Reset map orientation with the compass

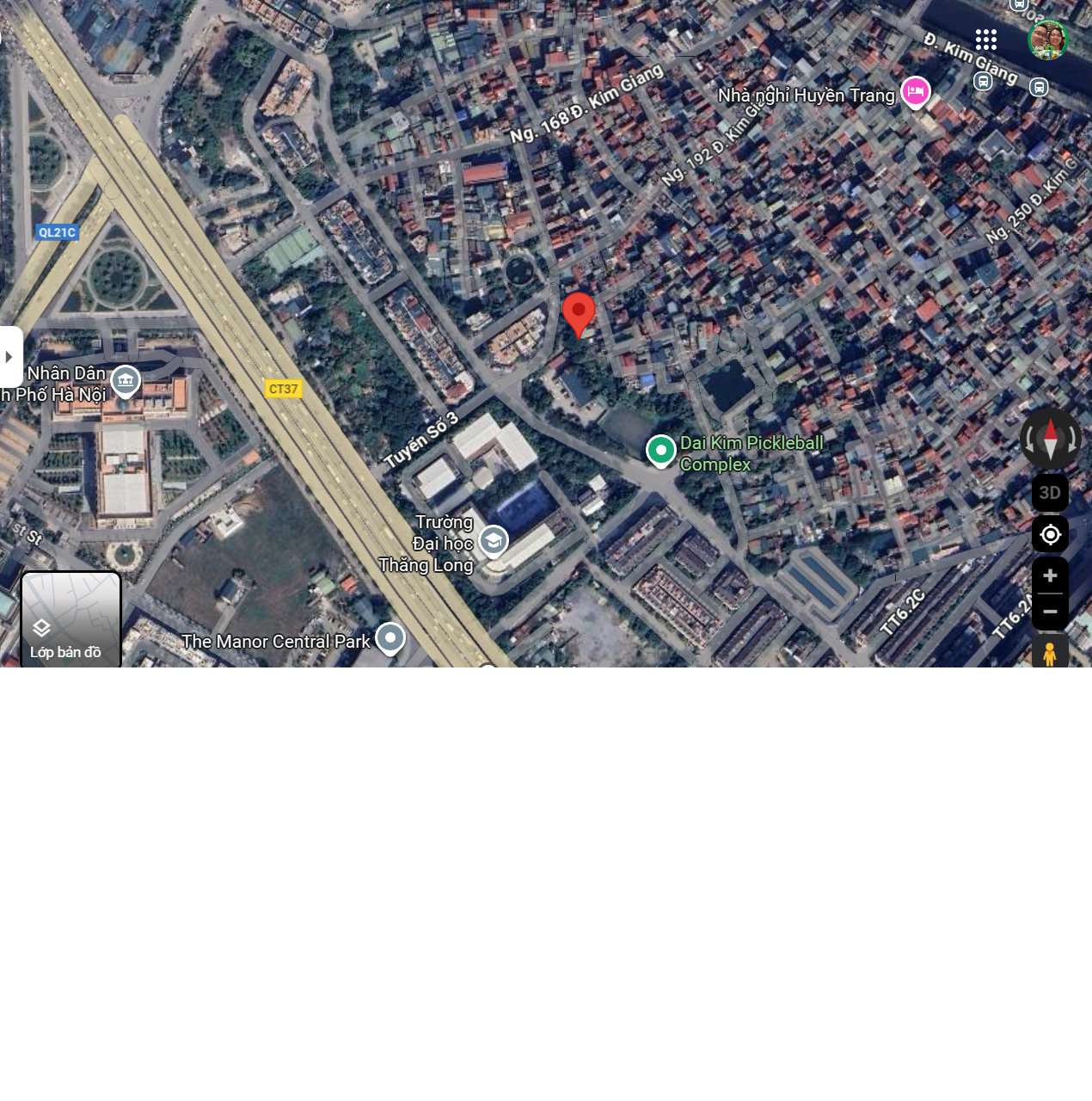click(1050, 439)
